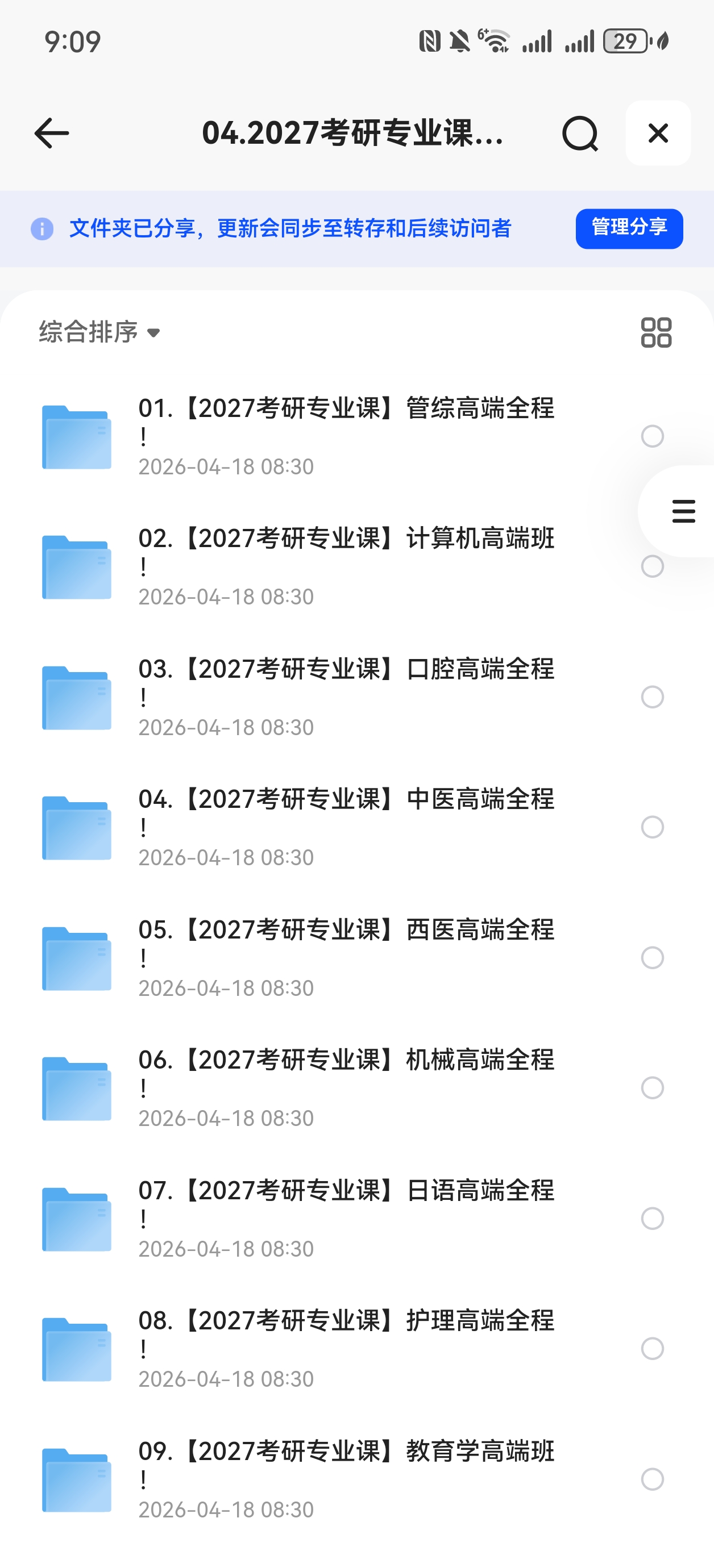Open folder 01 管综高端全程
This screenshot has width=714, height=1568.
point(346,436)
